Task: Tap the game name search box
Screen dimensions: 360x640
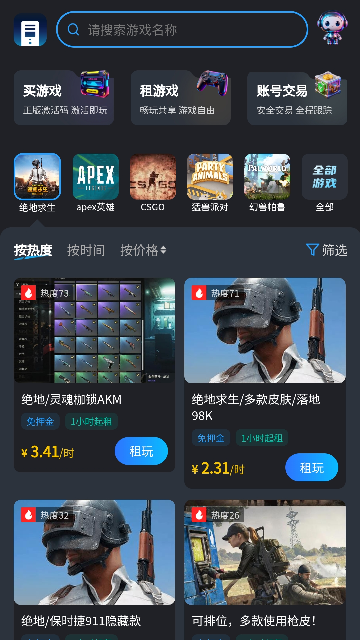Action: (182, 29)
